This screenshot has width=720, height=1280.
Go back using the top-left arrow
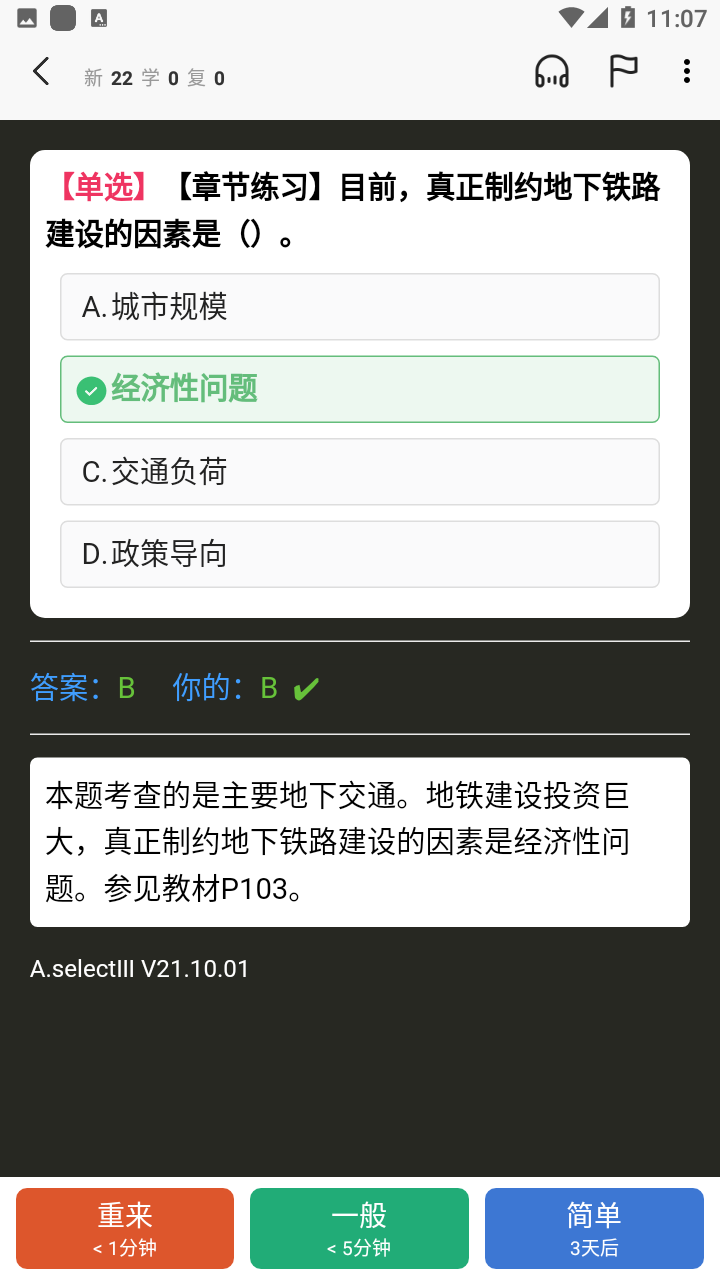(x=41, y=72)
